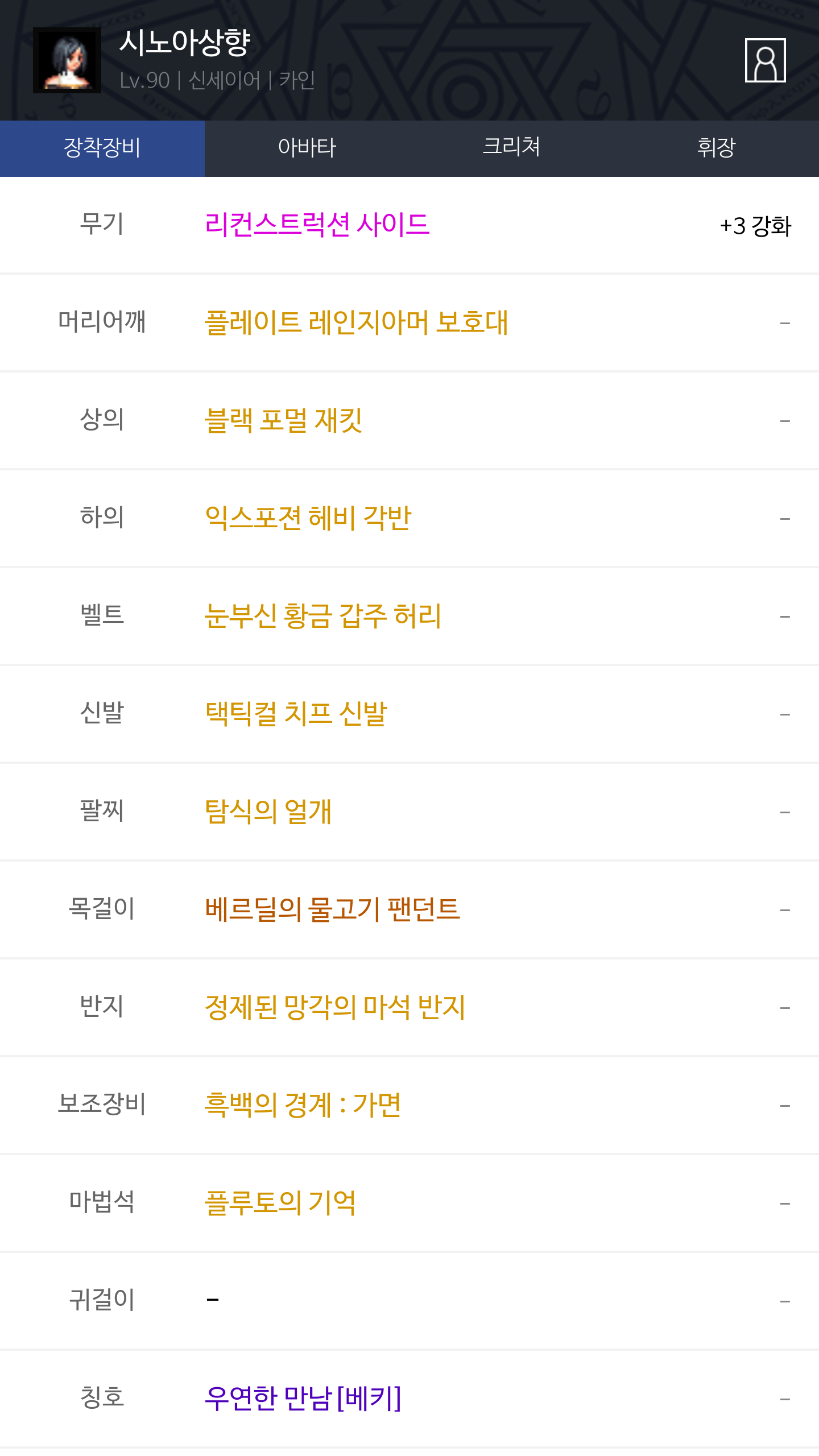
Task: Open 택틱컬 치프 신발 item
Action: [x=296, y=714]
